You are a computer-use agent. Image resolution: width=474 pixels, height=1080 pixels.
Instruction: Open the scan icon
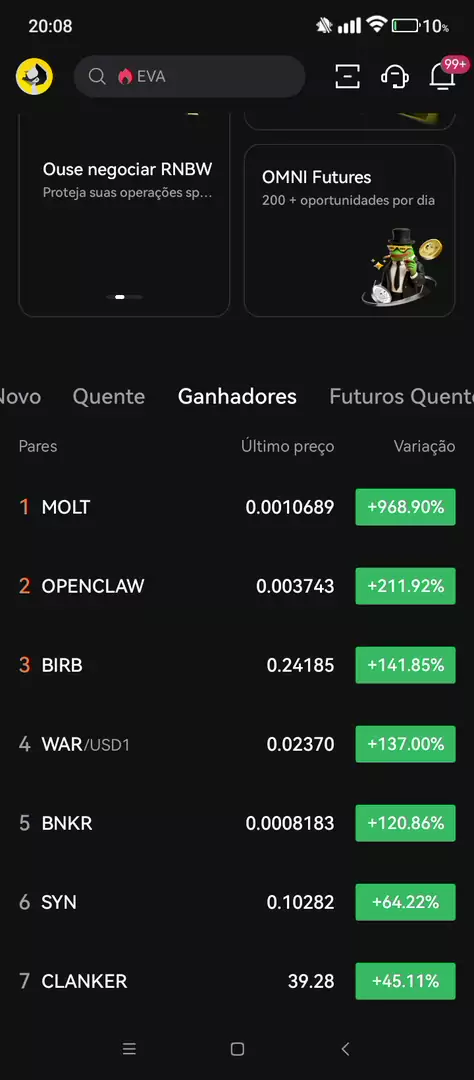pos(348,76)
